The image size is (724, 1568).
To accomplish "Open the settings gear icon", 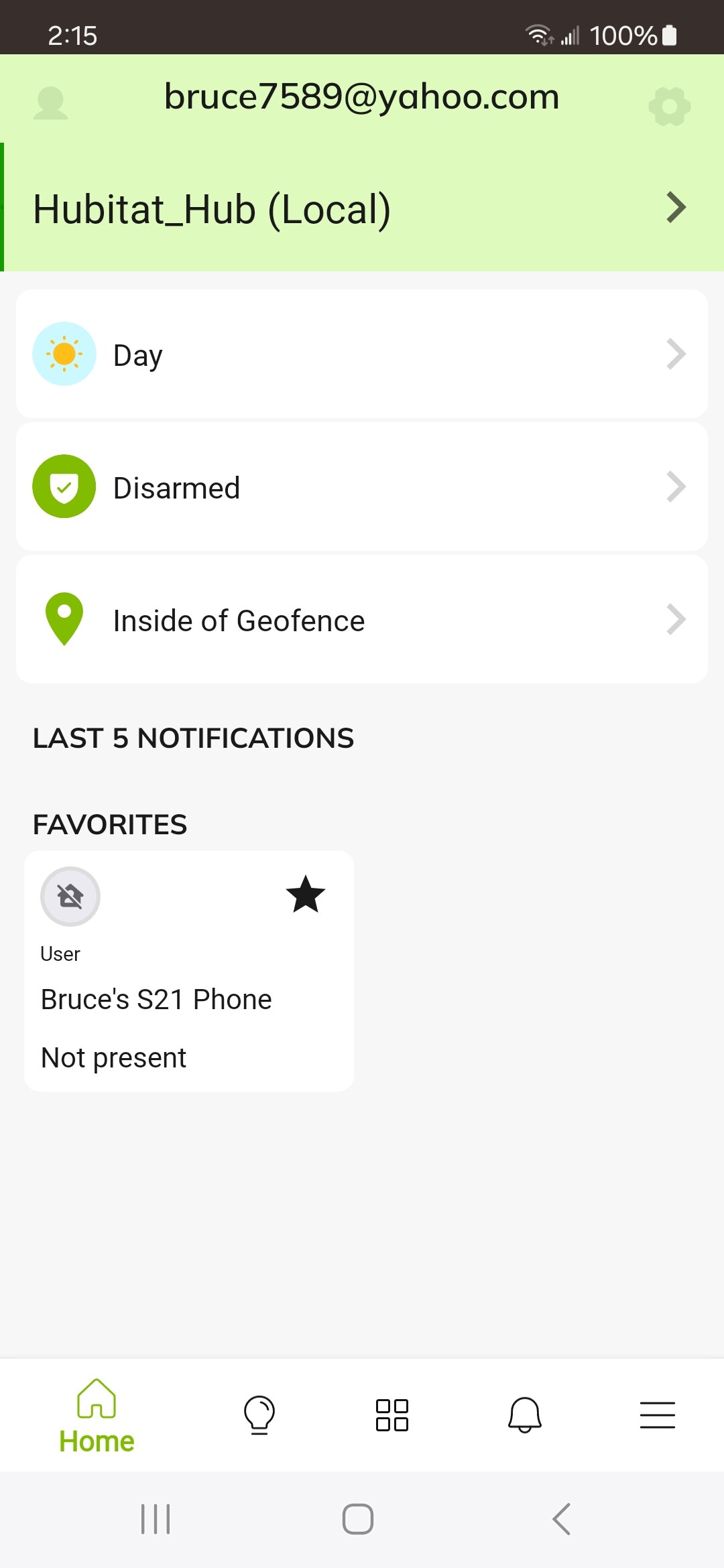I will pyautogui.click(x=670, y=107).
